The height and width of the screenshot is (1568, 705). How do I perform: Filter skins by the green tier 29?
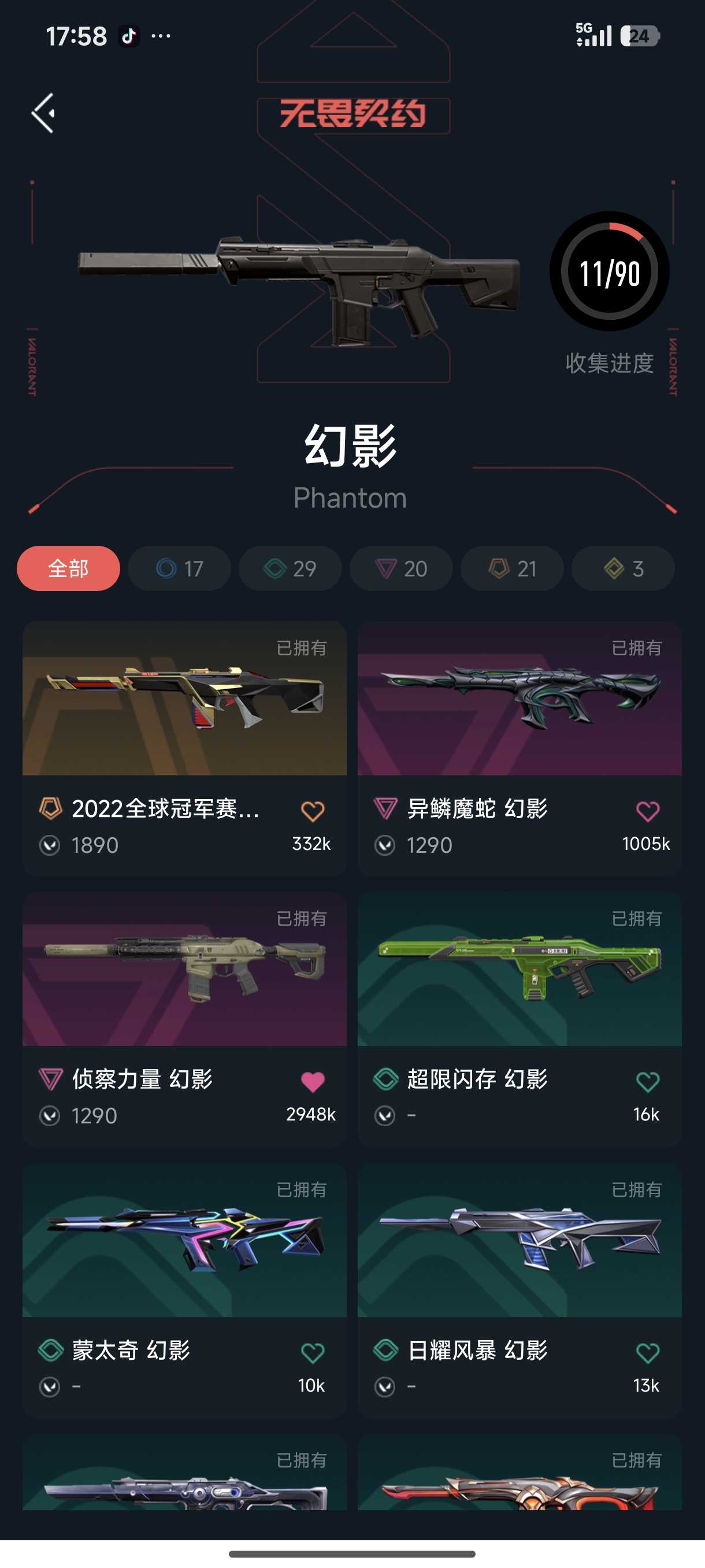[290, 568]
